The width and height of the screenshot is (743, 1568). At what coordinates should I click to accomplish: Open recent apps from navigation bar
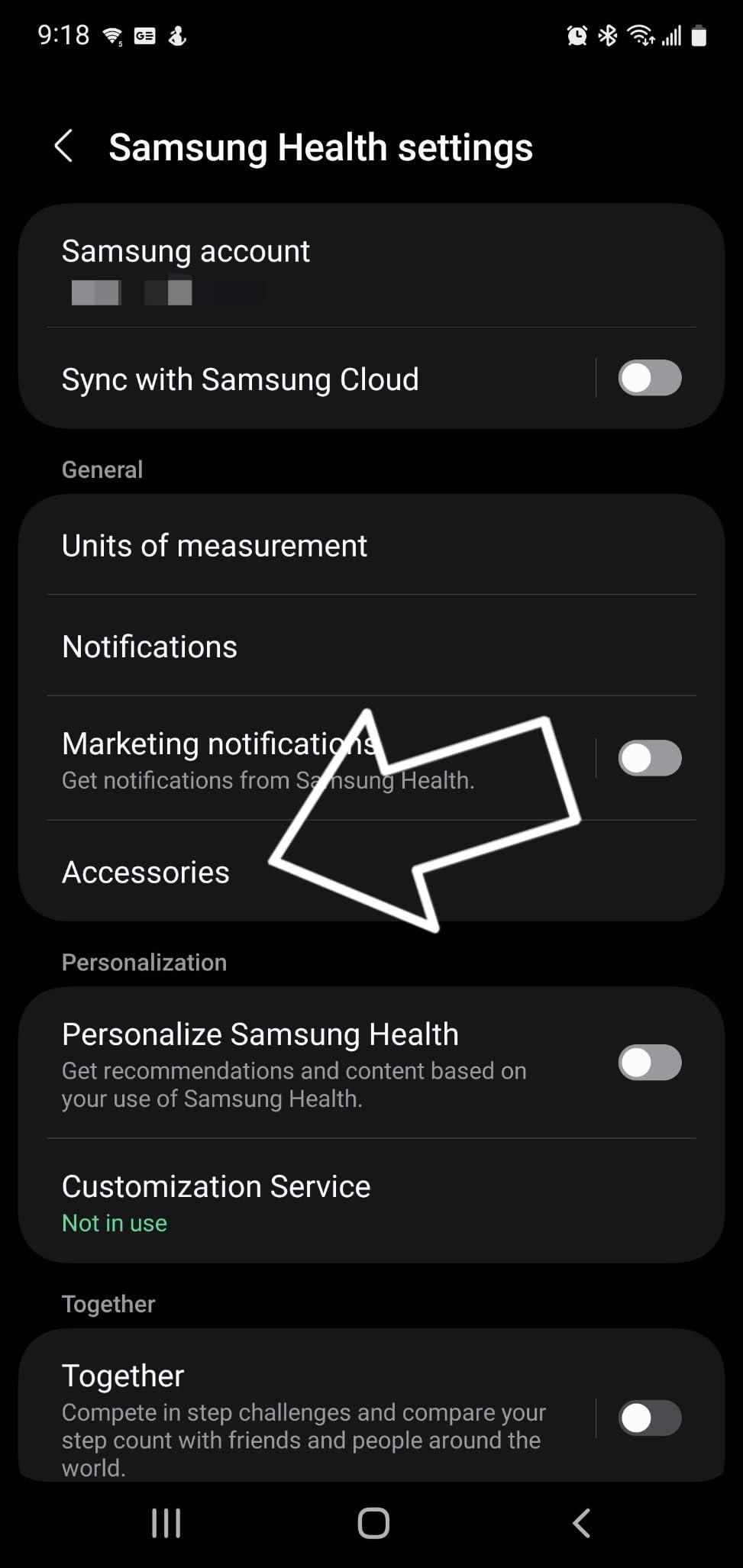click(166, 1524)
